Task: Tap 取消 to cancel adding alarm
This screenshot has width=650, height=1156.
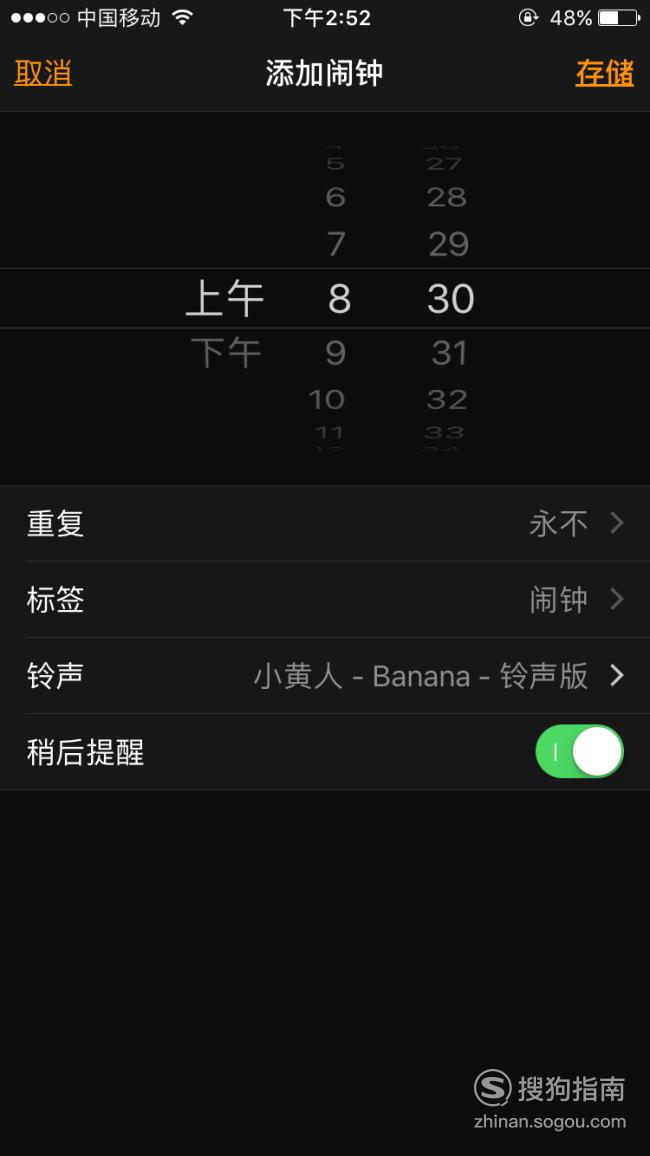Action: 43,74
